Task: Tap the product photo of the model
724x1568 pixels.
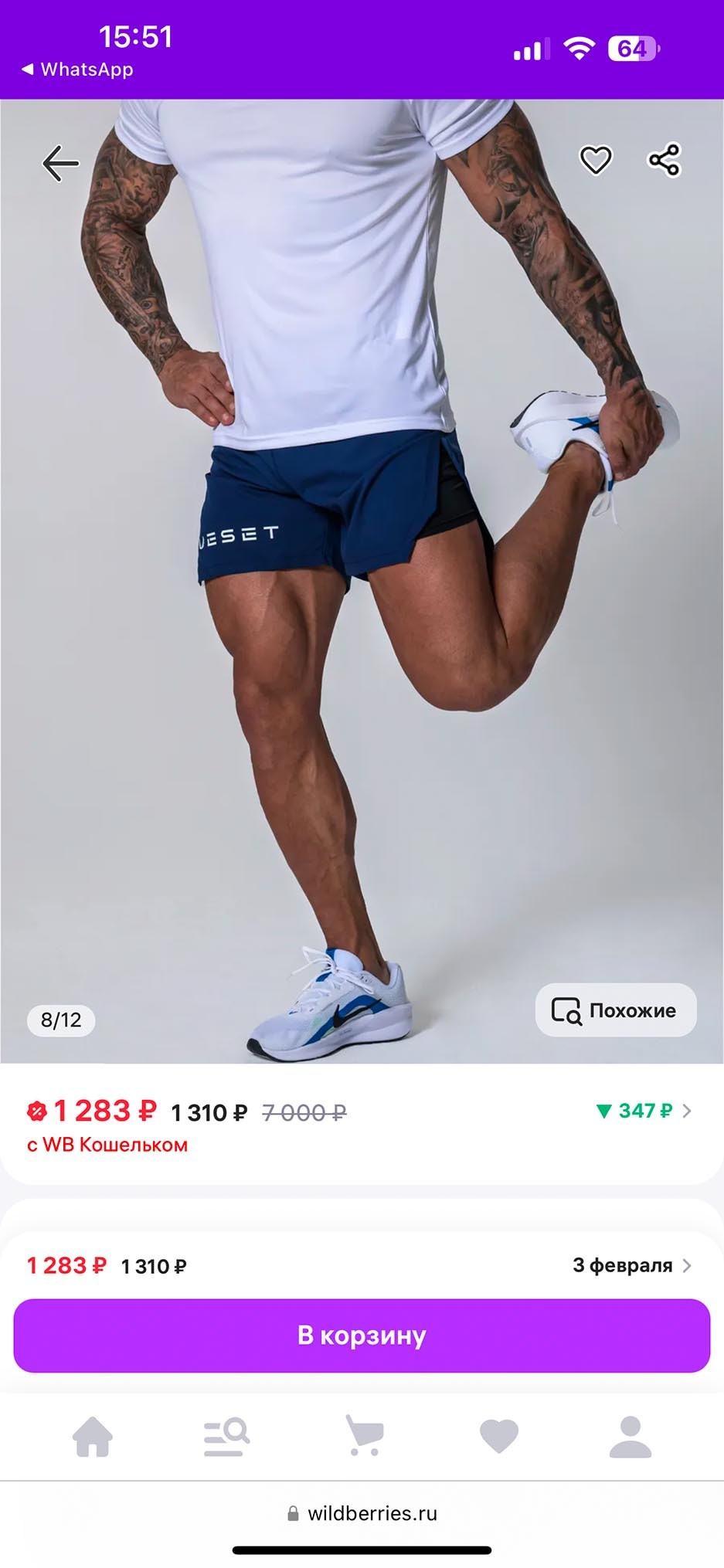Action: coord(362,618)
